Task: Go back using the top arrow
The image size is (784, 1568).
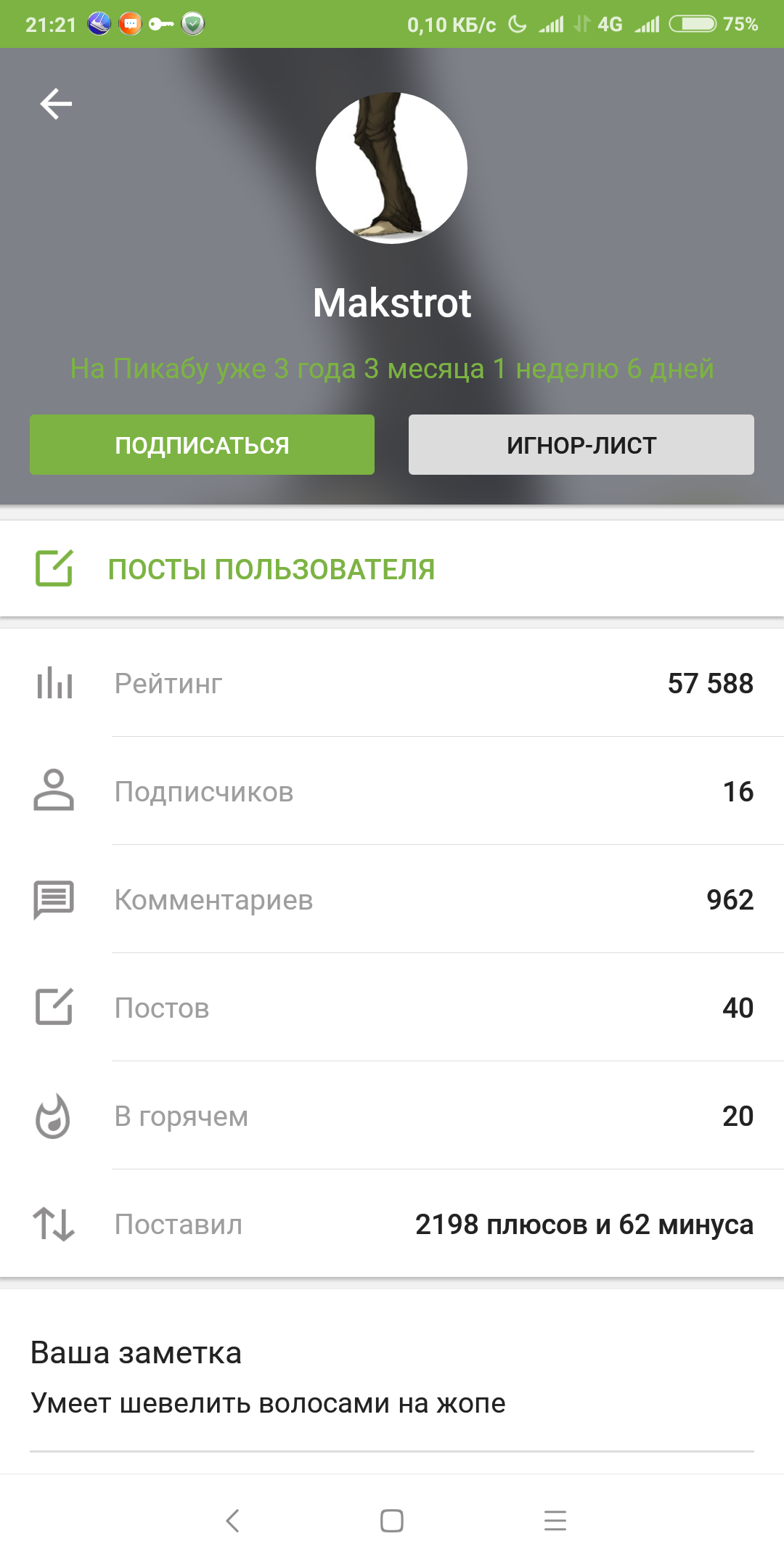Action: (56, 104)
